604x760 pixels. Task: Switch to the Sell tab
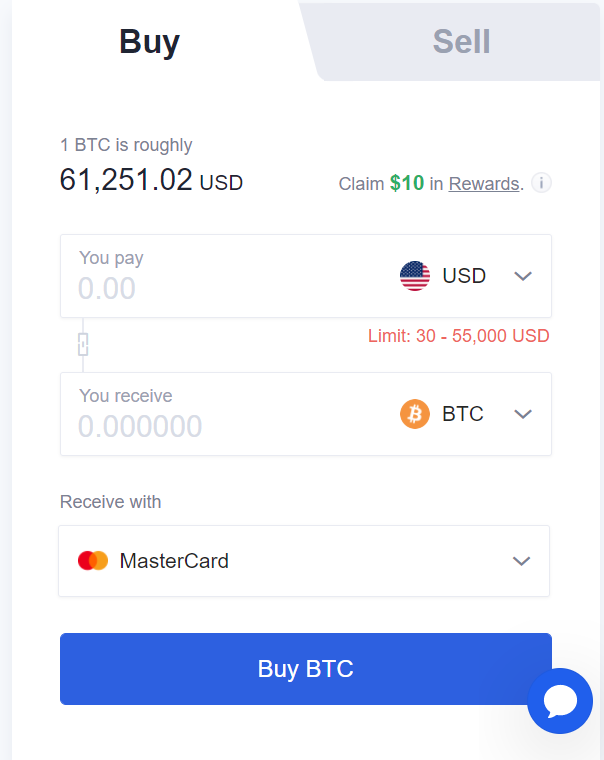[461, 42]
